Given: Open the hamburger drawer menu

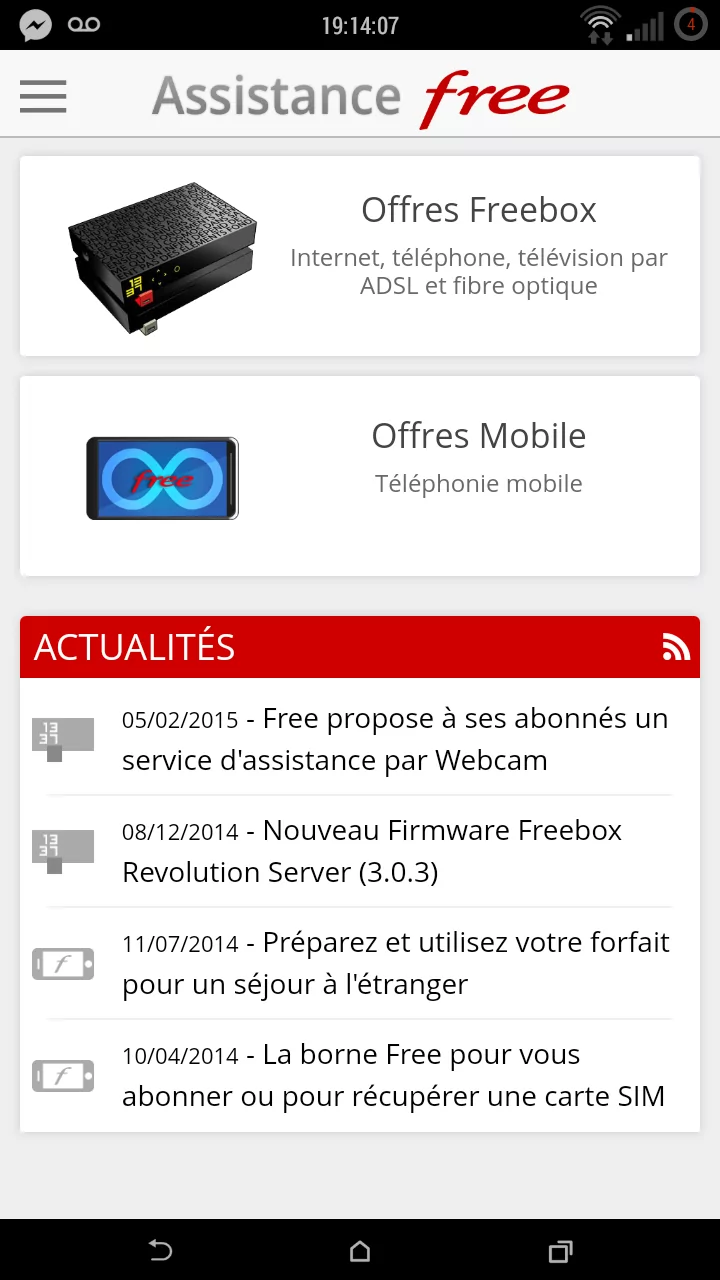Looking at the screenshot, I should pos(43,97).
